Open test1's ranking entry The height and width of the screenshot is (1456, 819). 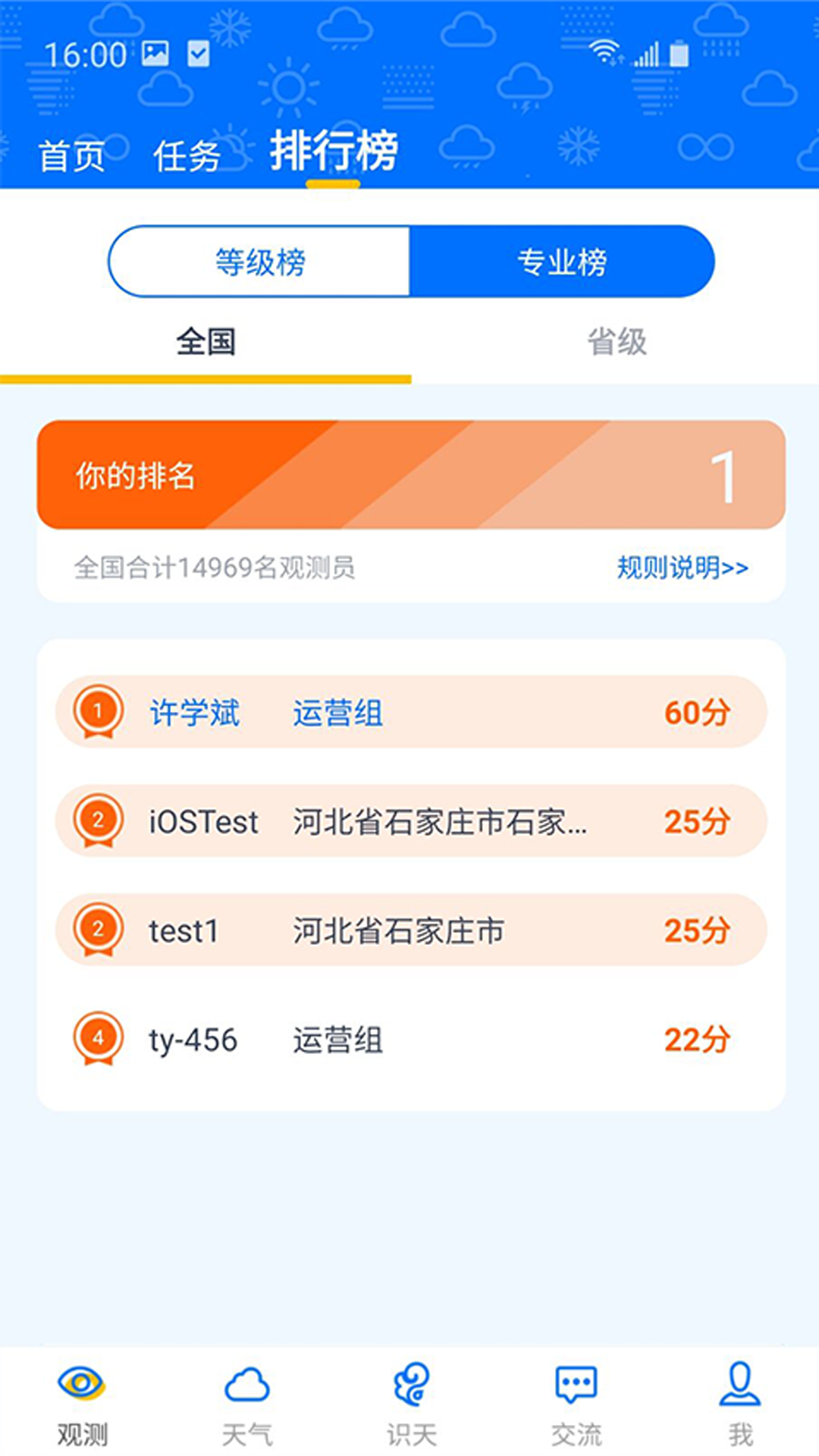pos(411,930)
